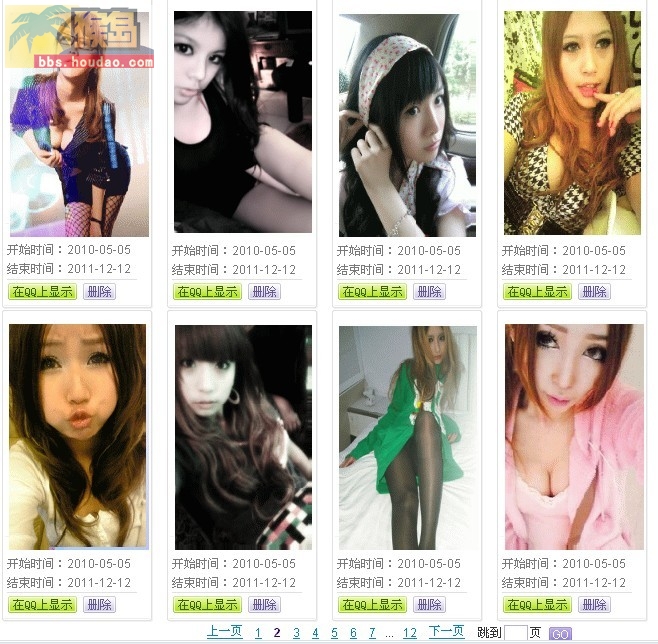This screenshot has width=658, height=644.
Task: Show the green coat photo on QQ
Action: pyautogui.click(x=372, y=605)
